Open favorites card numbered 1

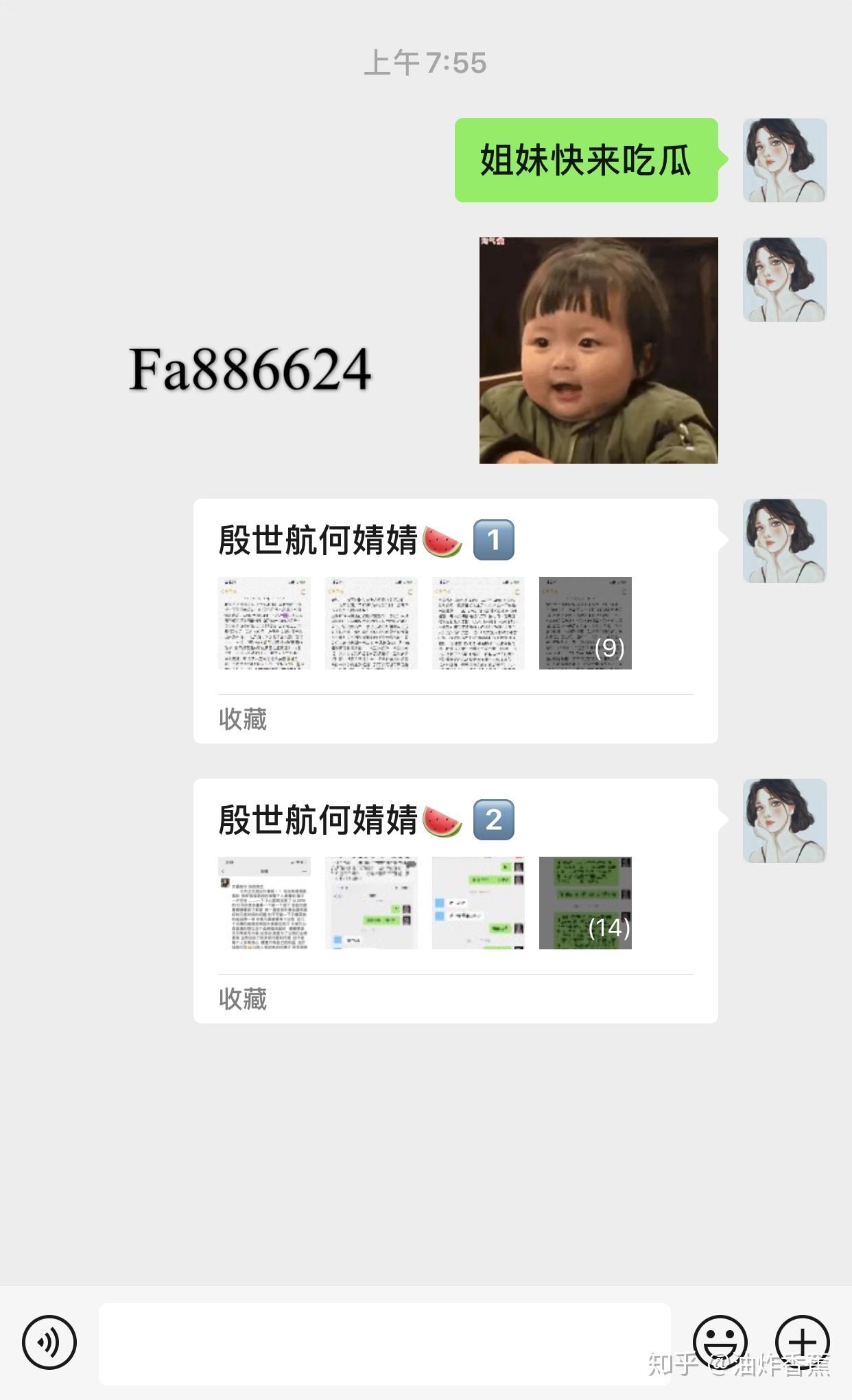(x=455, y=621)
